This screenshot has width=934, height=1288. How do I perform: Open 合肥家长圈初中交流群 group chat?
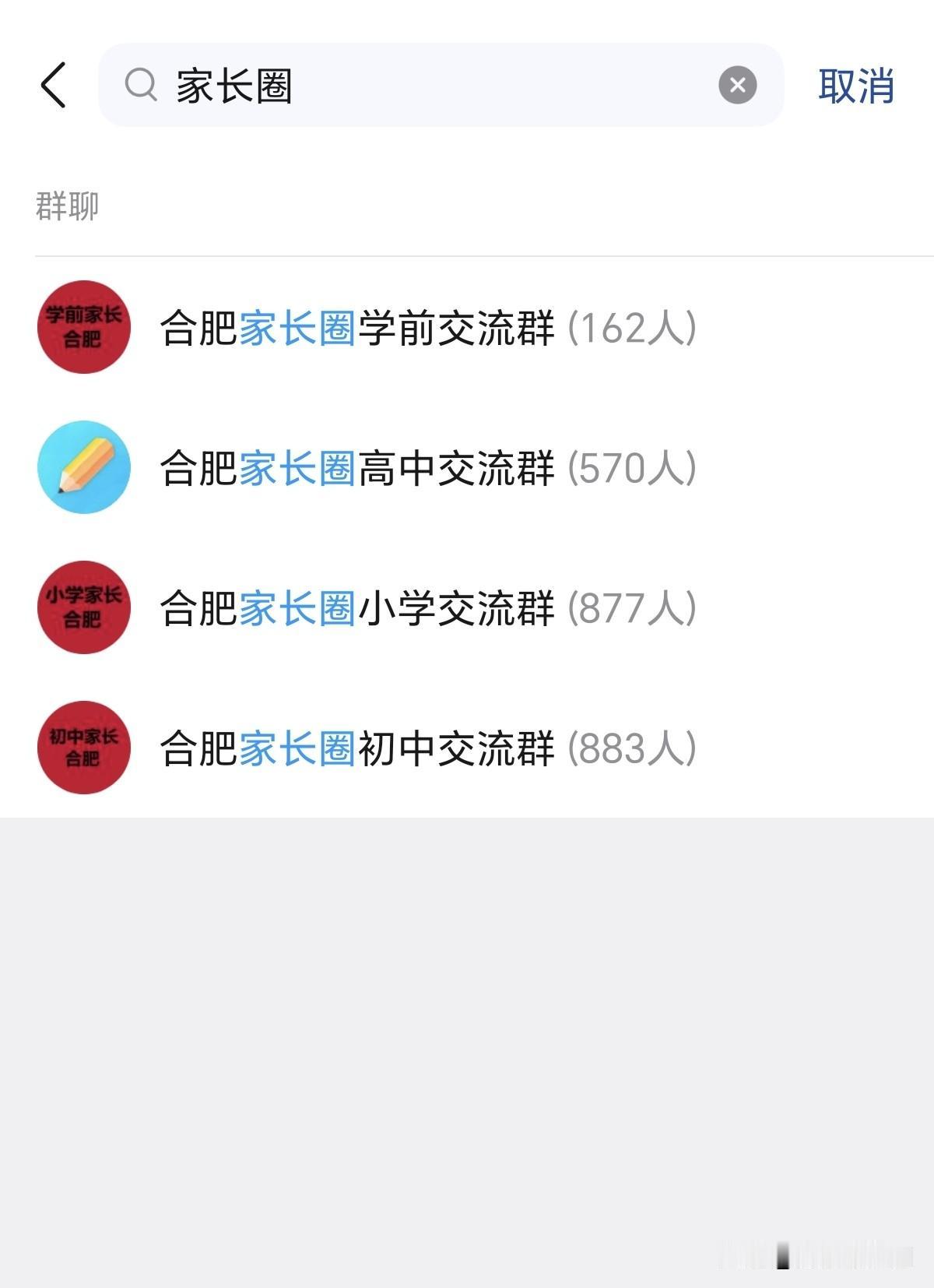point(467,748)
